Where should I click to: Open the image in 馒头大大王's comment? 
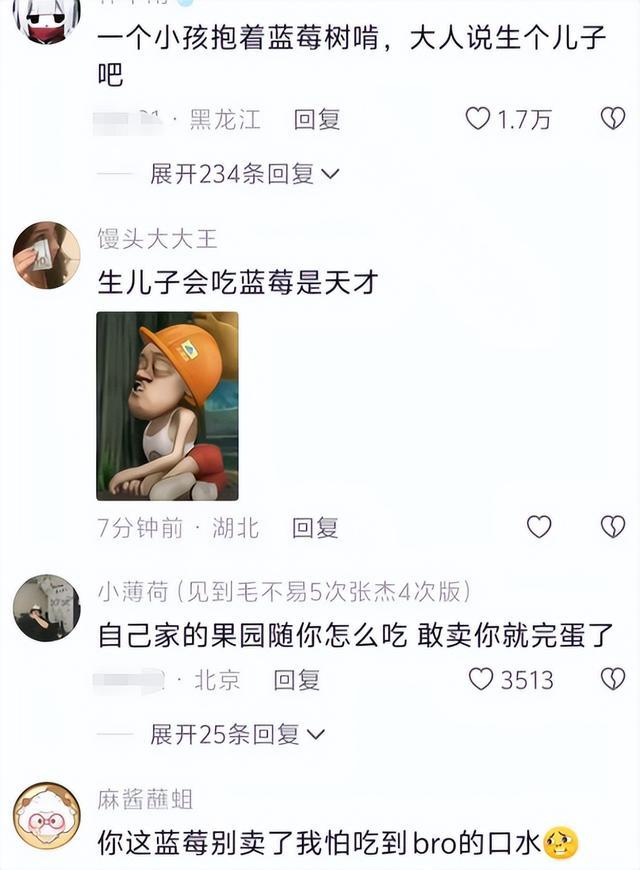167,406
